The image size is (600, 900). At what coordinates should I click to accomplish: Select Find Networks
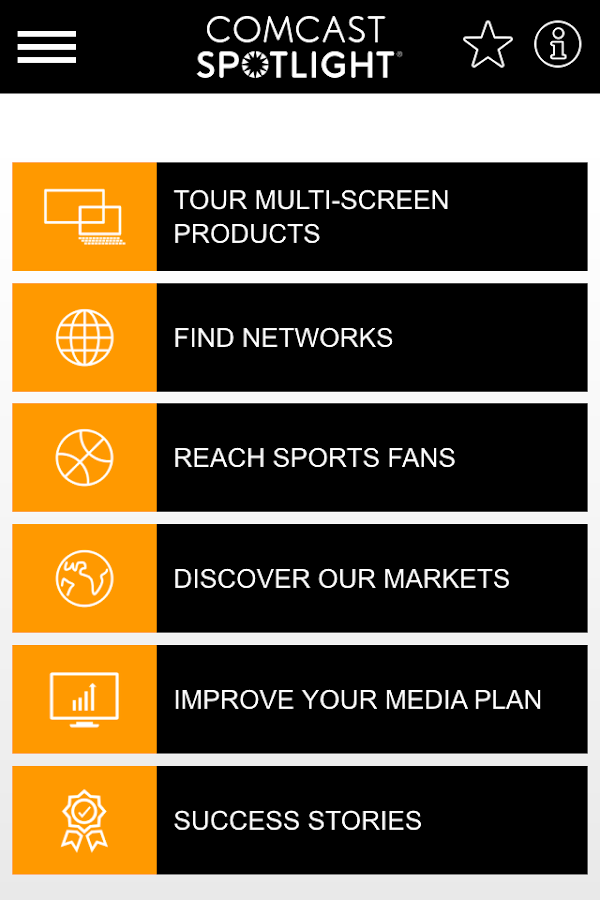pyautogui.click(x=300, y=338)
